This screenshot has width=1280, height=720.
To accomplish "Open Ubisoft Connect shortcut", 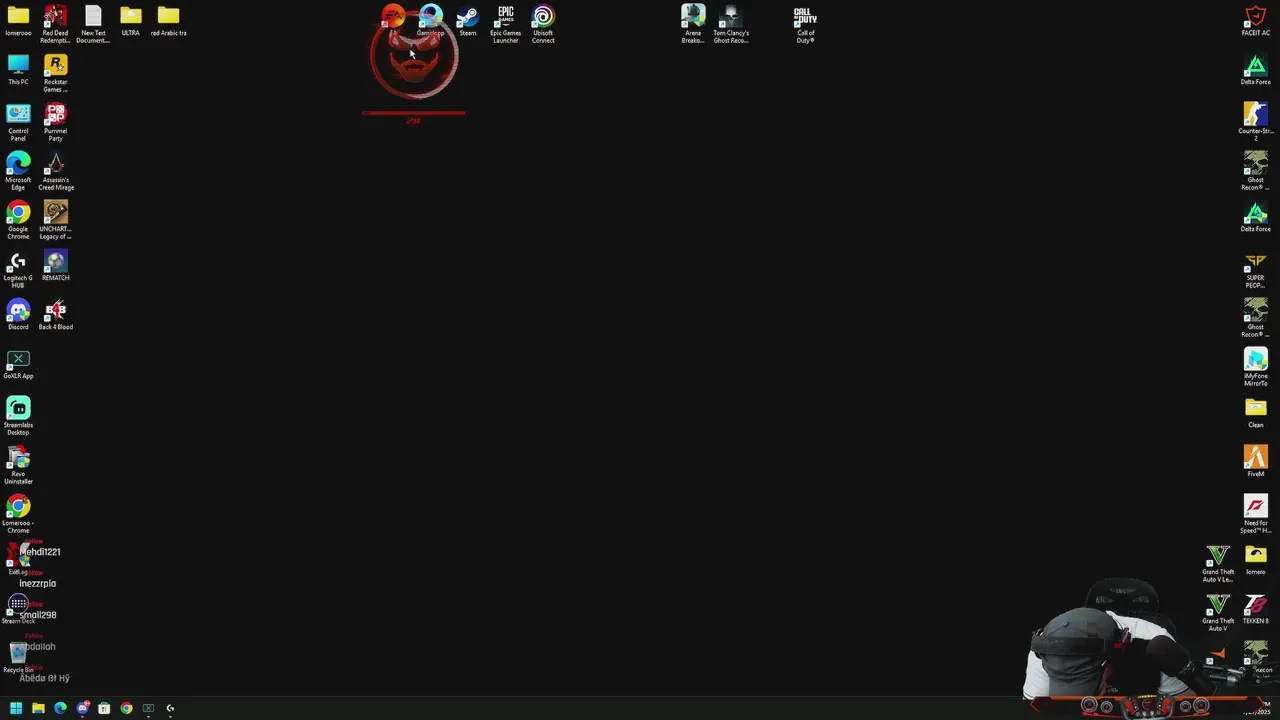I will point(543,18).
